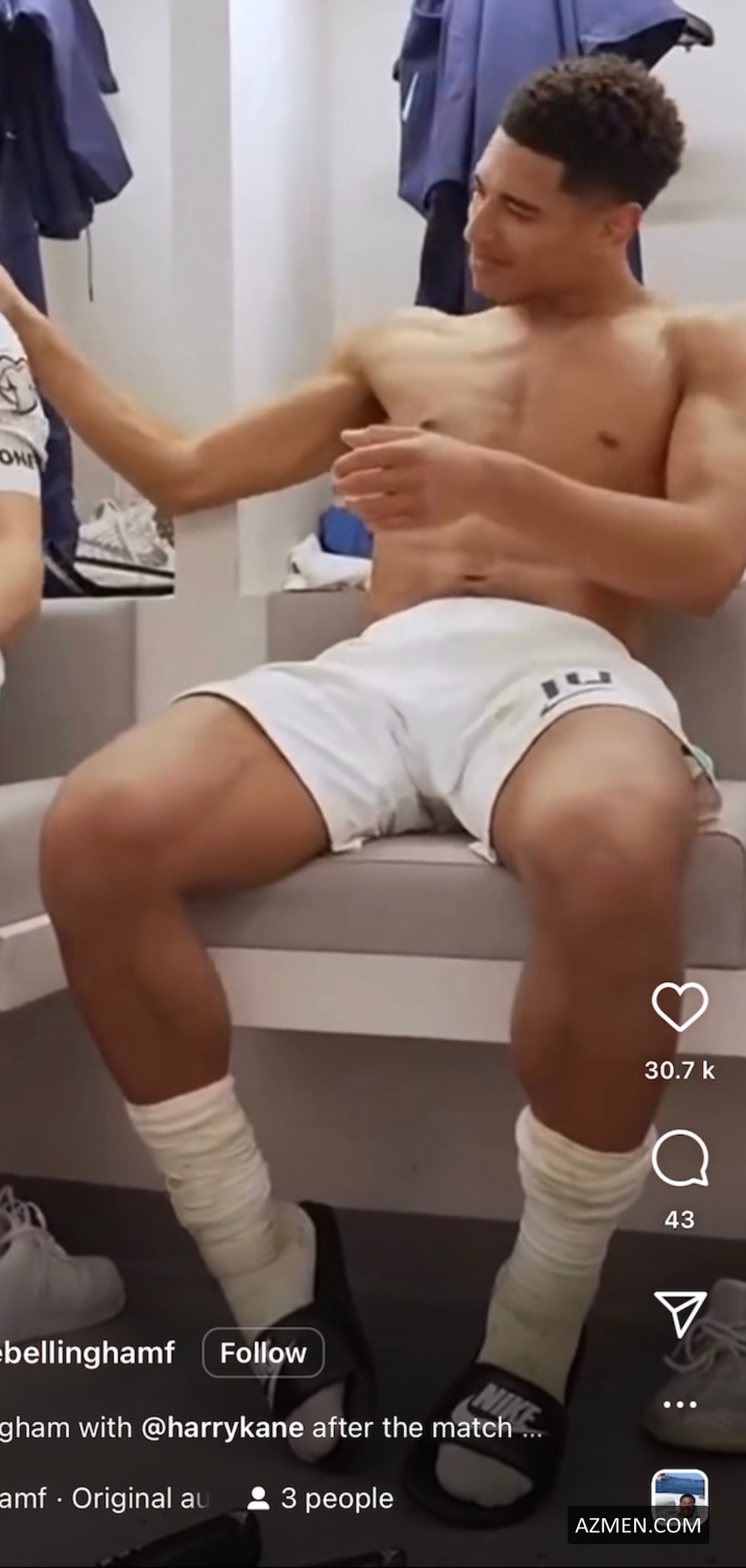Open the poster's profile from the username
Viewport: 746px width, 1568px height.
[x=87, y=1352]
